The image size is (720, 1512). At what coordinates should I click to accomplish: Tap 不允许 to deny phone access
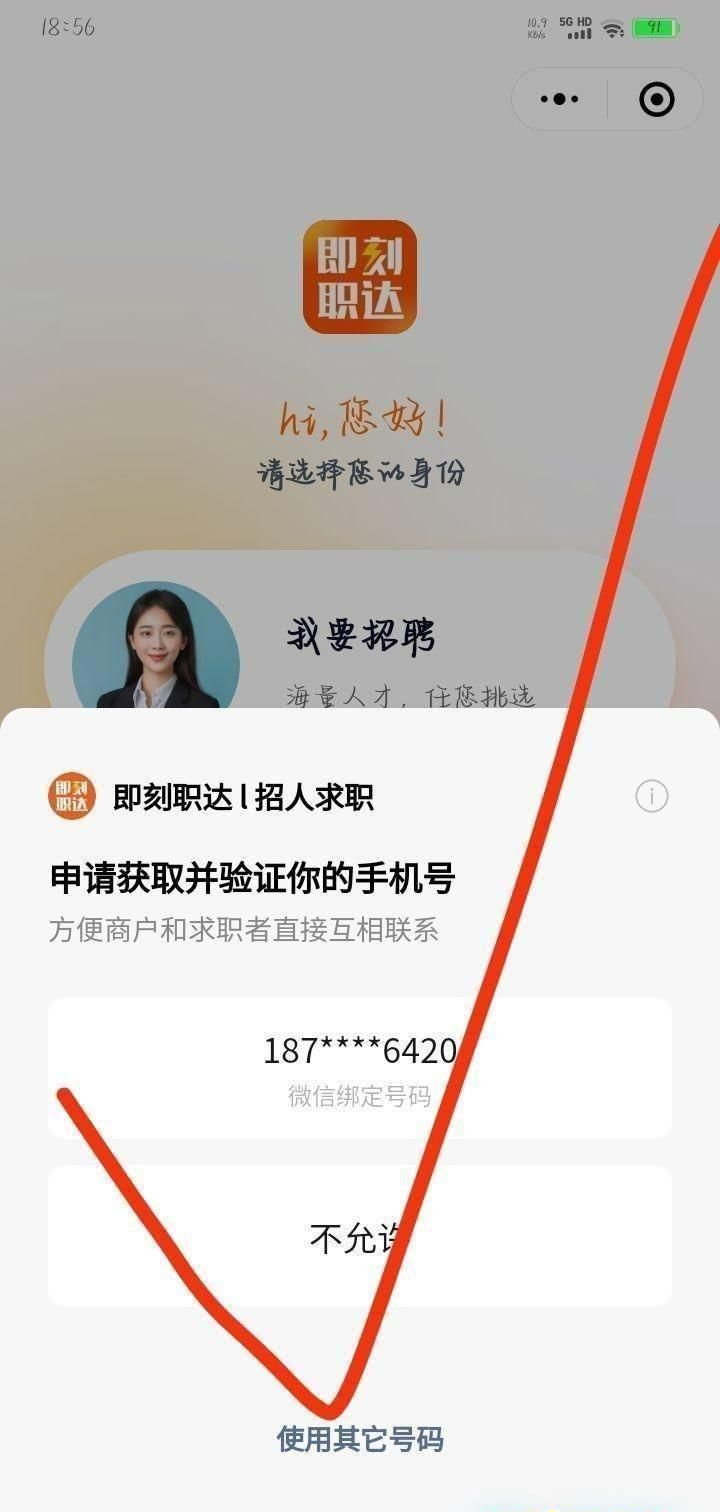click(360, 1236)
